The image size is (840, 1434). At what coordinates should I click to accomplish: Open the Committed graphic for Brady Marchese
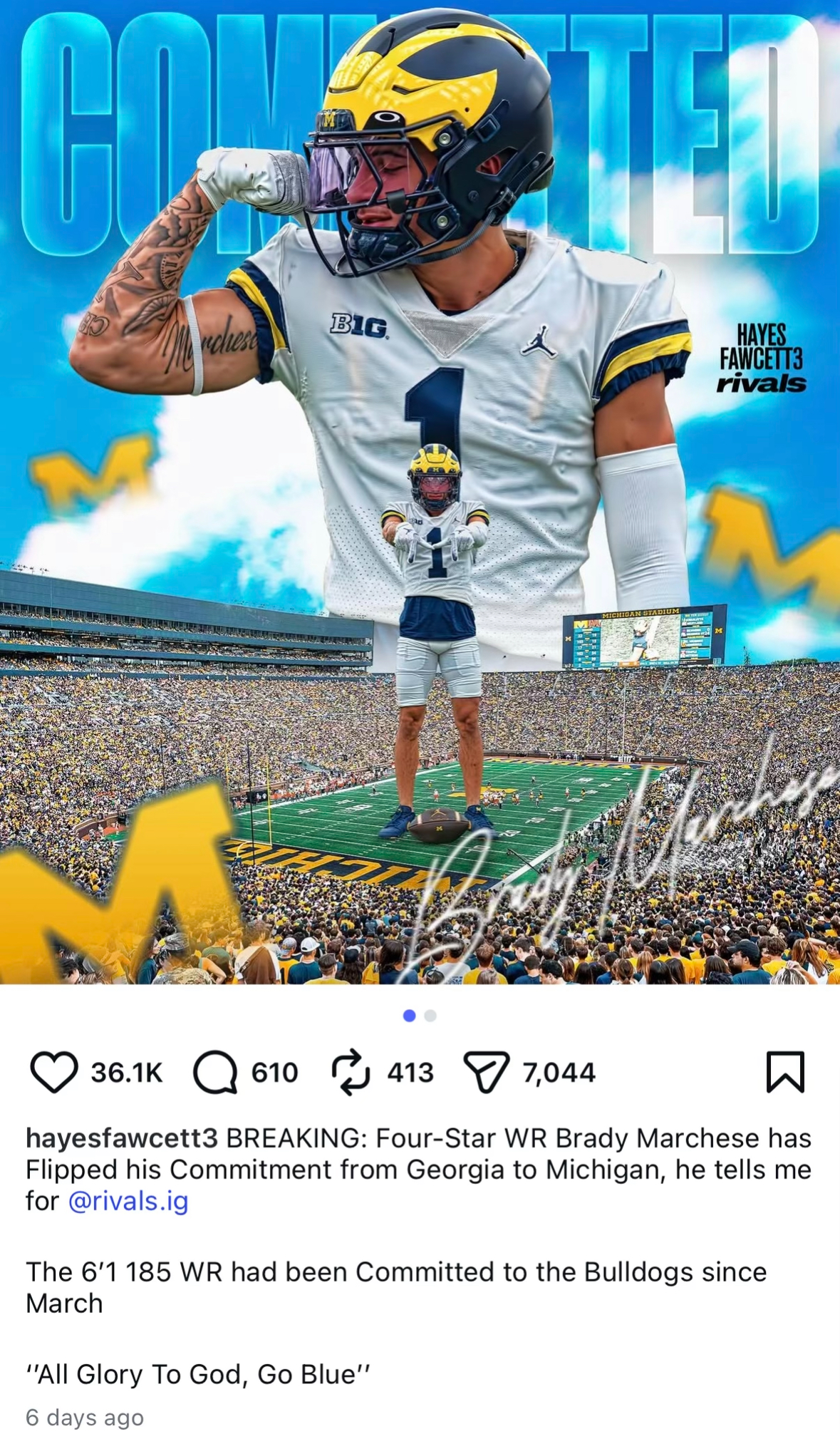[420, 492]
